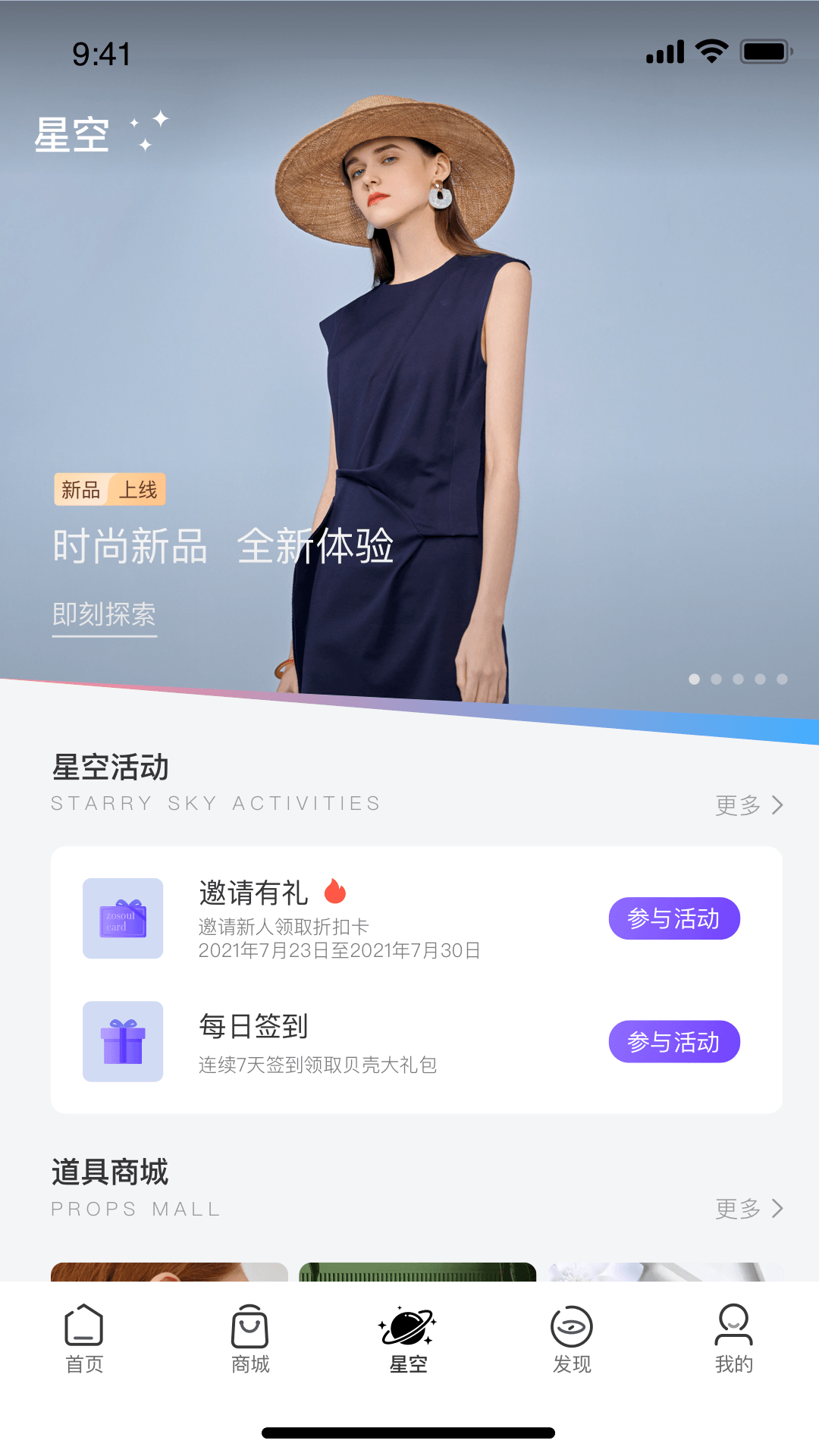Activate the first highlighted carousel dot

click(x=694, y=679)
